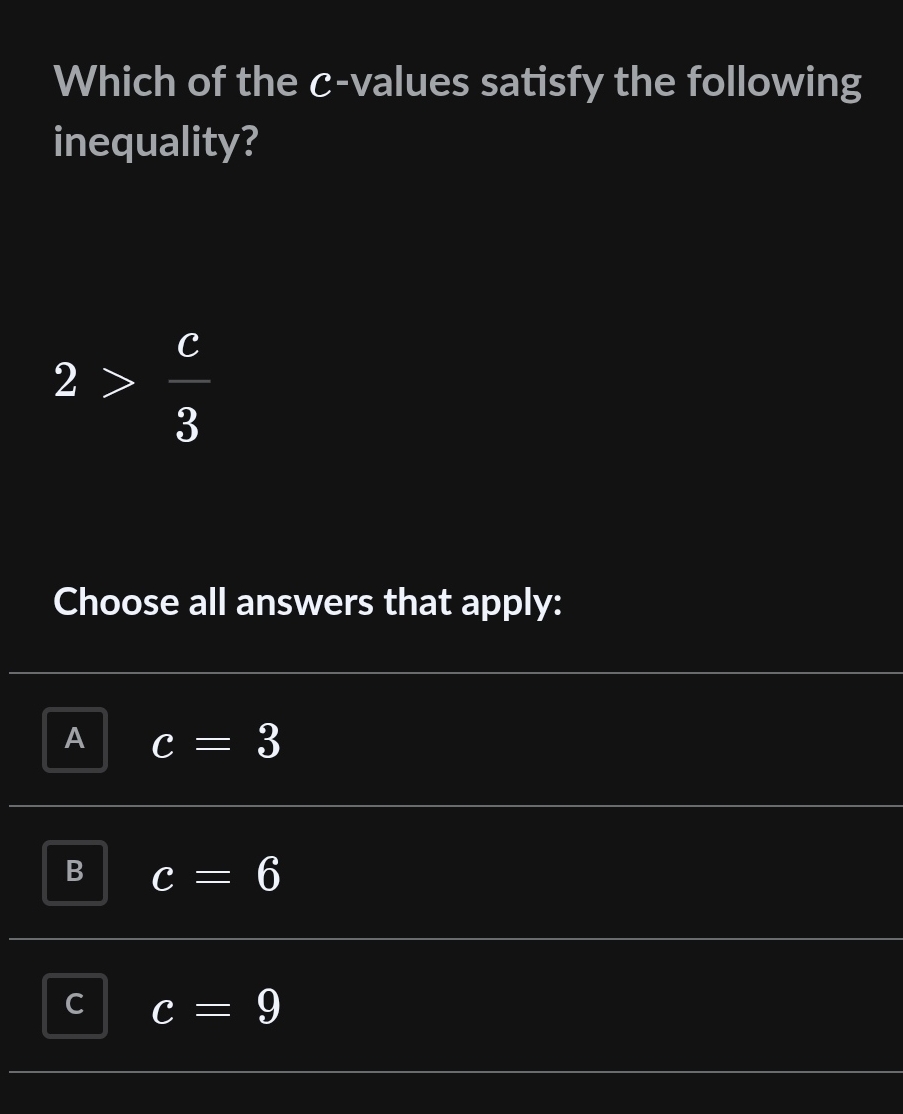Image resolution: width=903 pixels, height=1114 pixels.
Task: Click the c = 3 answer text
Action: (214, 741)
